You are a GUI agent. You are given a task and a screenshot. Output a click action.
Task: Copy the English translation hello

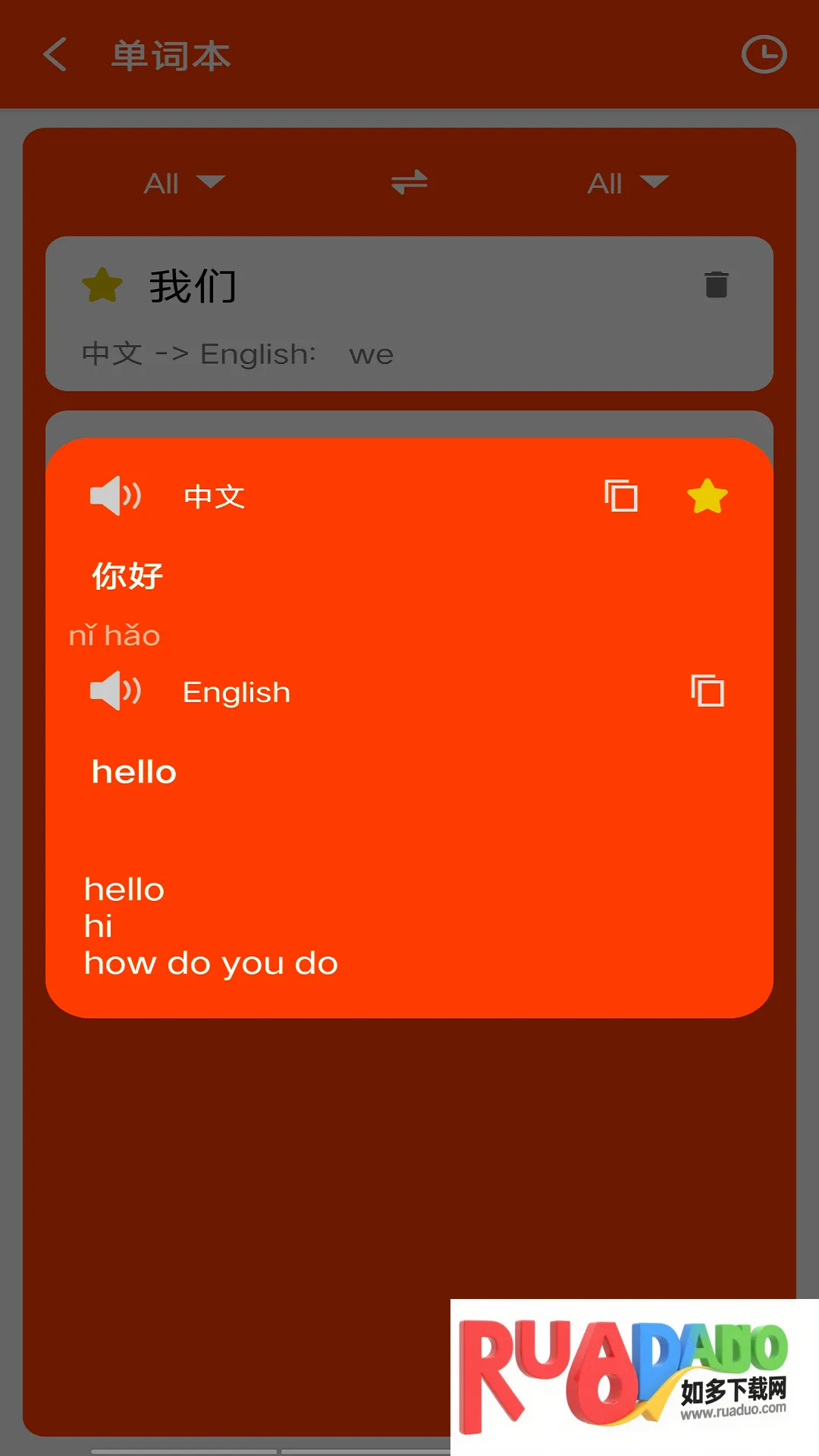[x=707, y=691]
